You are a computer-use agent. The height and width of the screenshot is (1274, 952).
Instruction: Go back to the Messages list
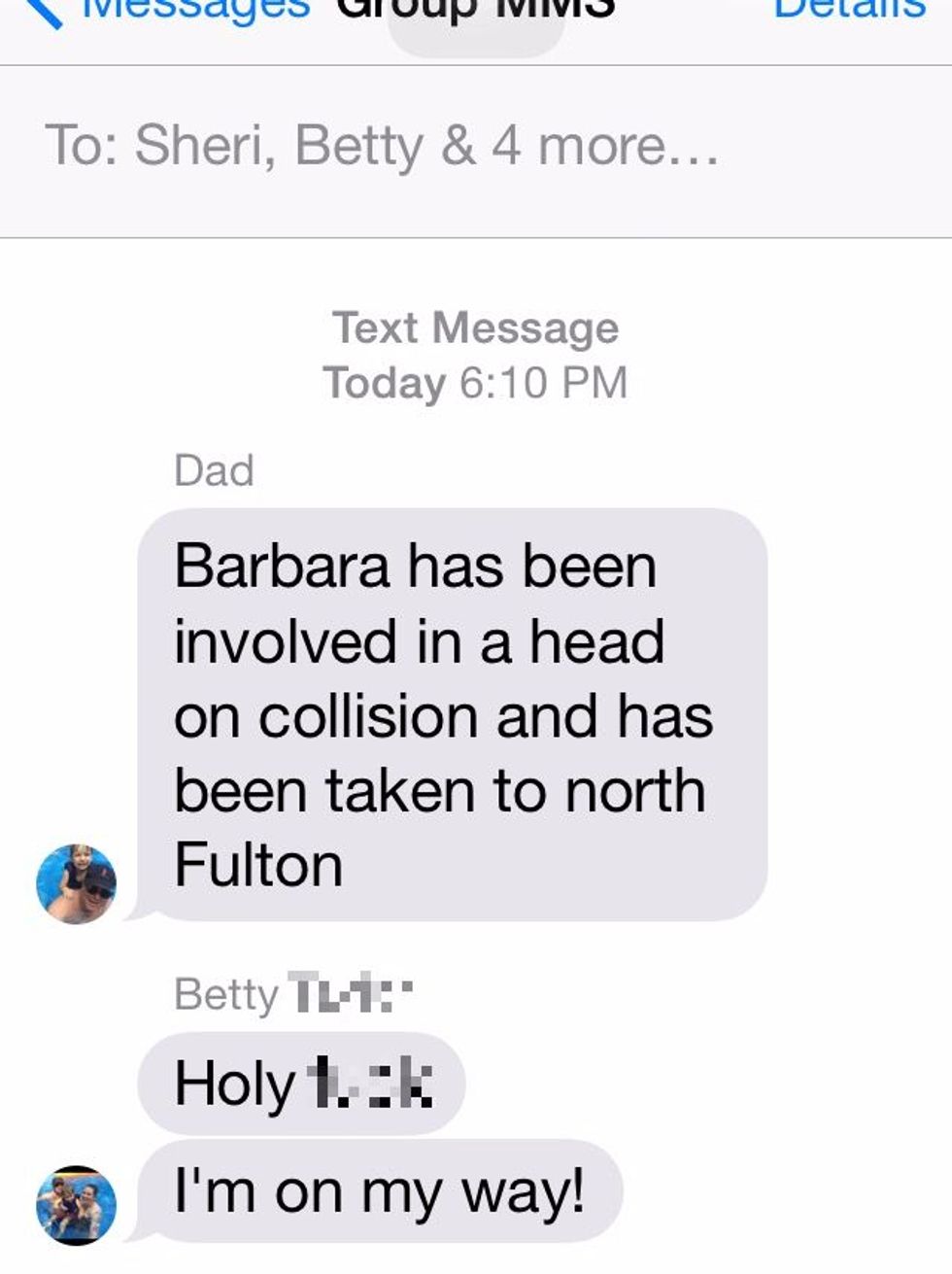[x=165, y=10]
